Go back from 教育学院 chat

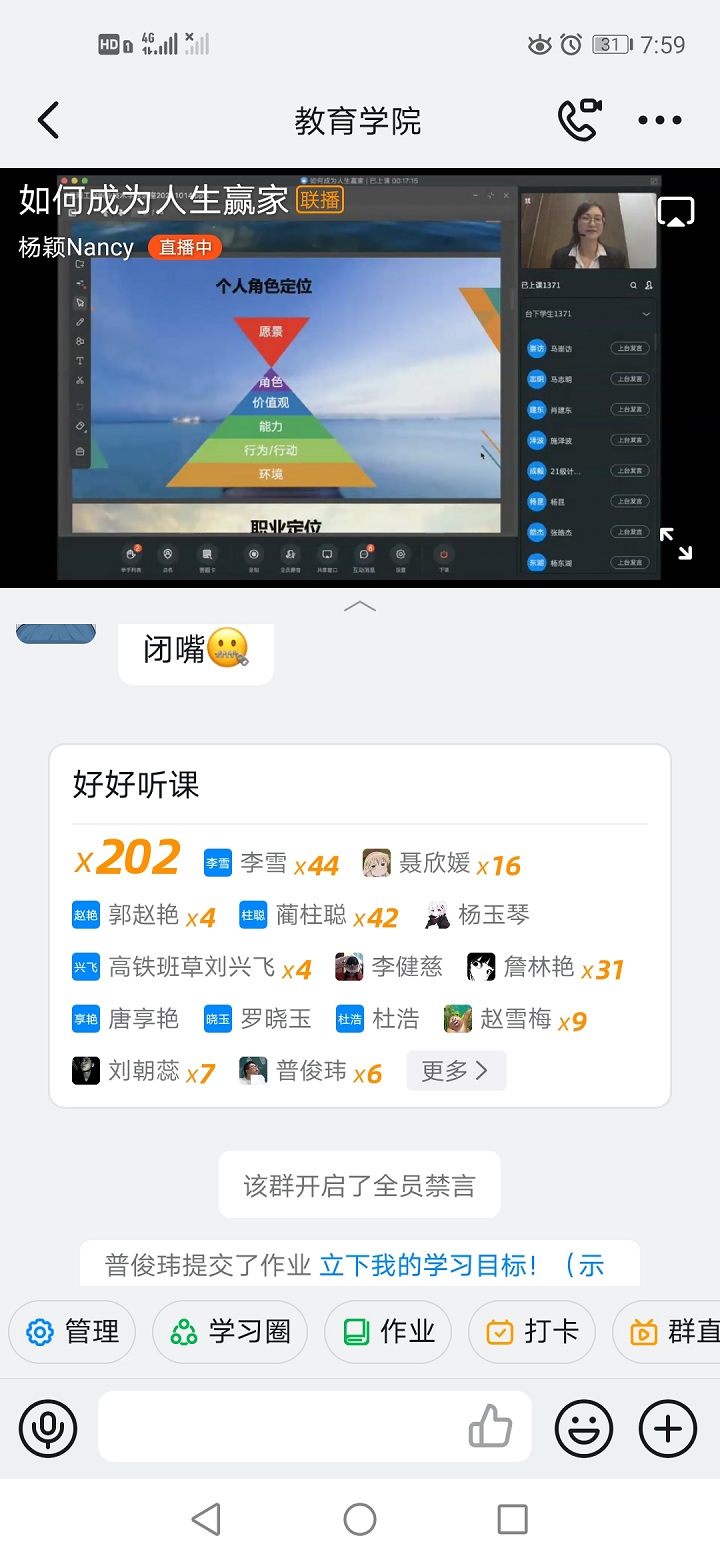pos(48,121)
